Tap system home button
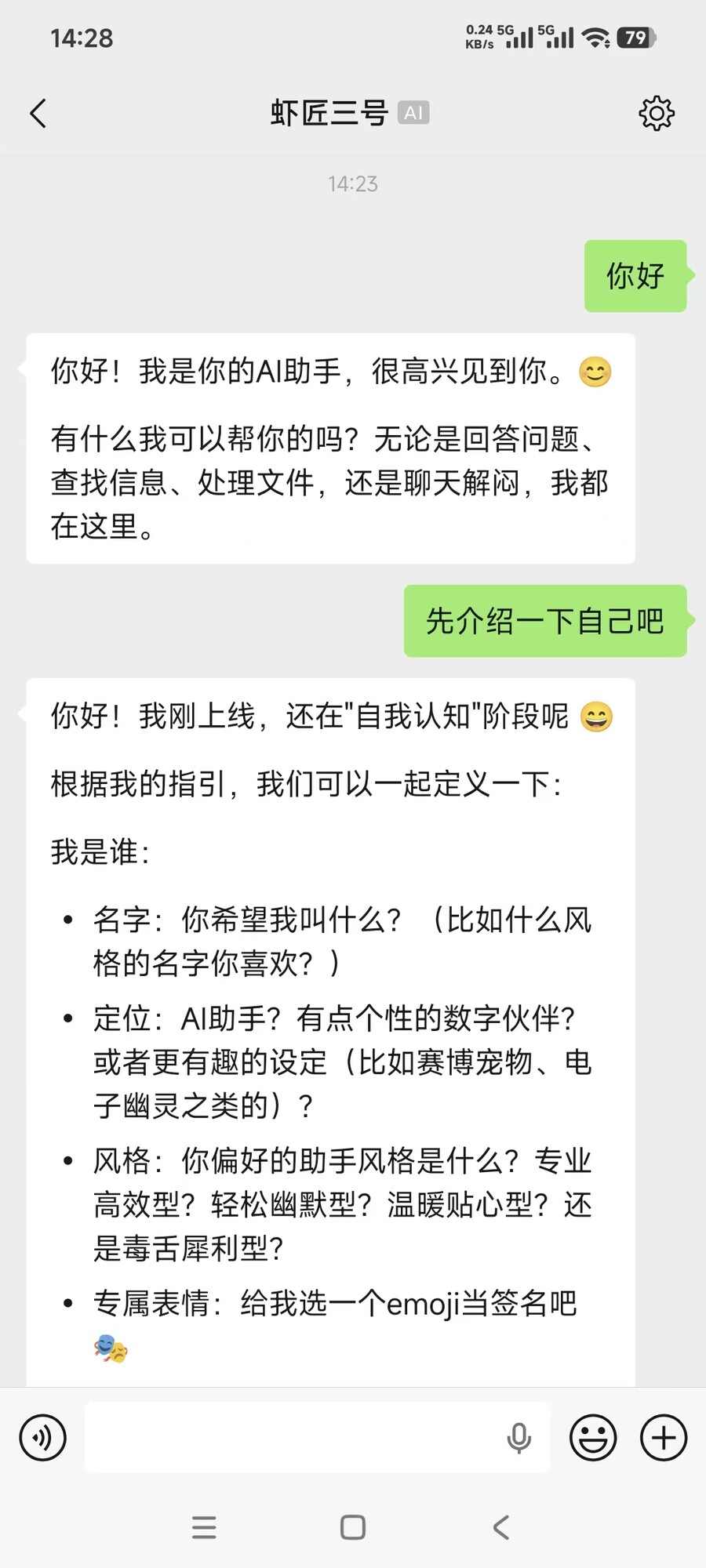This screenshot has width=706, height=1568. point(353,1527)
